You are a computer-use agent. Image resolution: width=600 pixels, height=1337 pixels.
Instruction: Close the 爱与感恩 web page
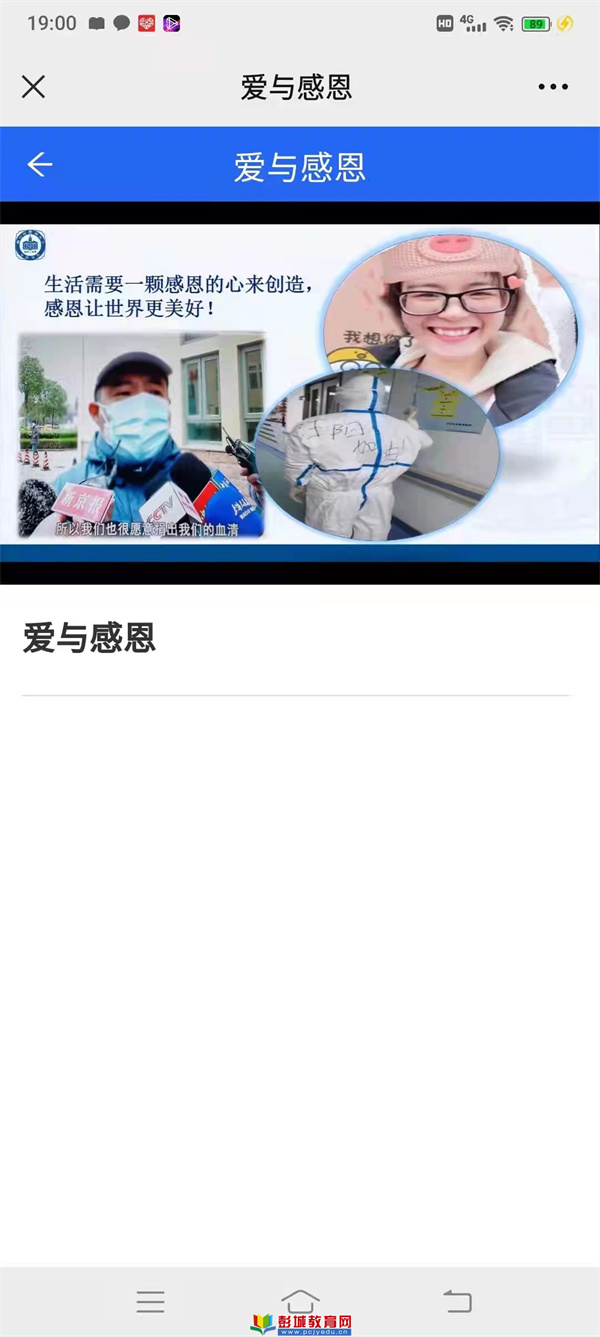coord(33,87)
